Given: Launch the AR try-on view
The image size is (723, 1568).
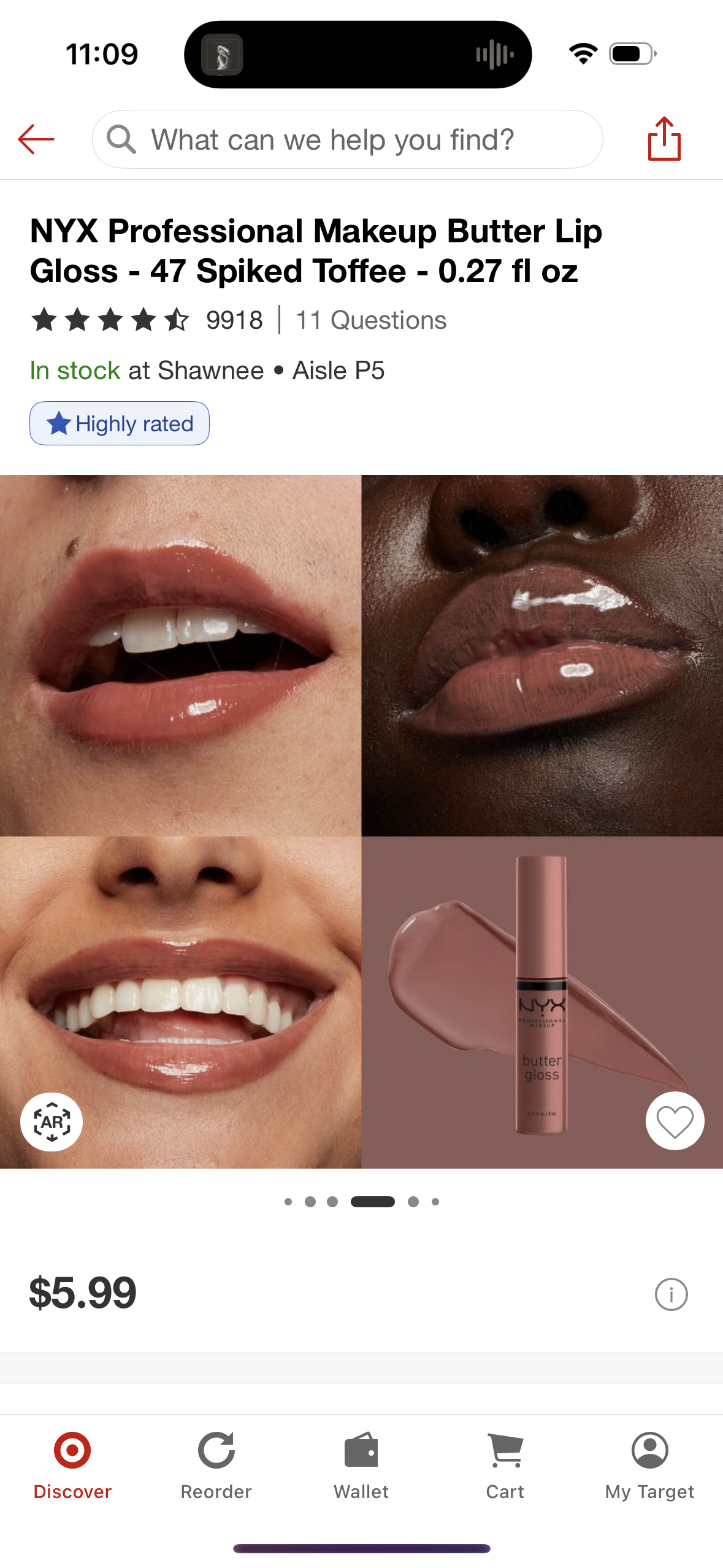Looking at the screenshot, I should coord(52,1121).
